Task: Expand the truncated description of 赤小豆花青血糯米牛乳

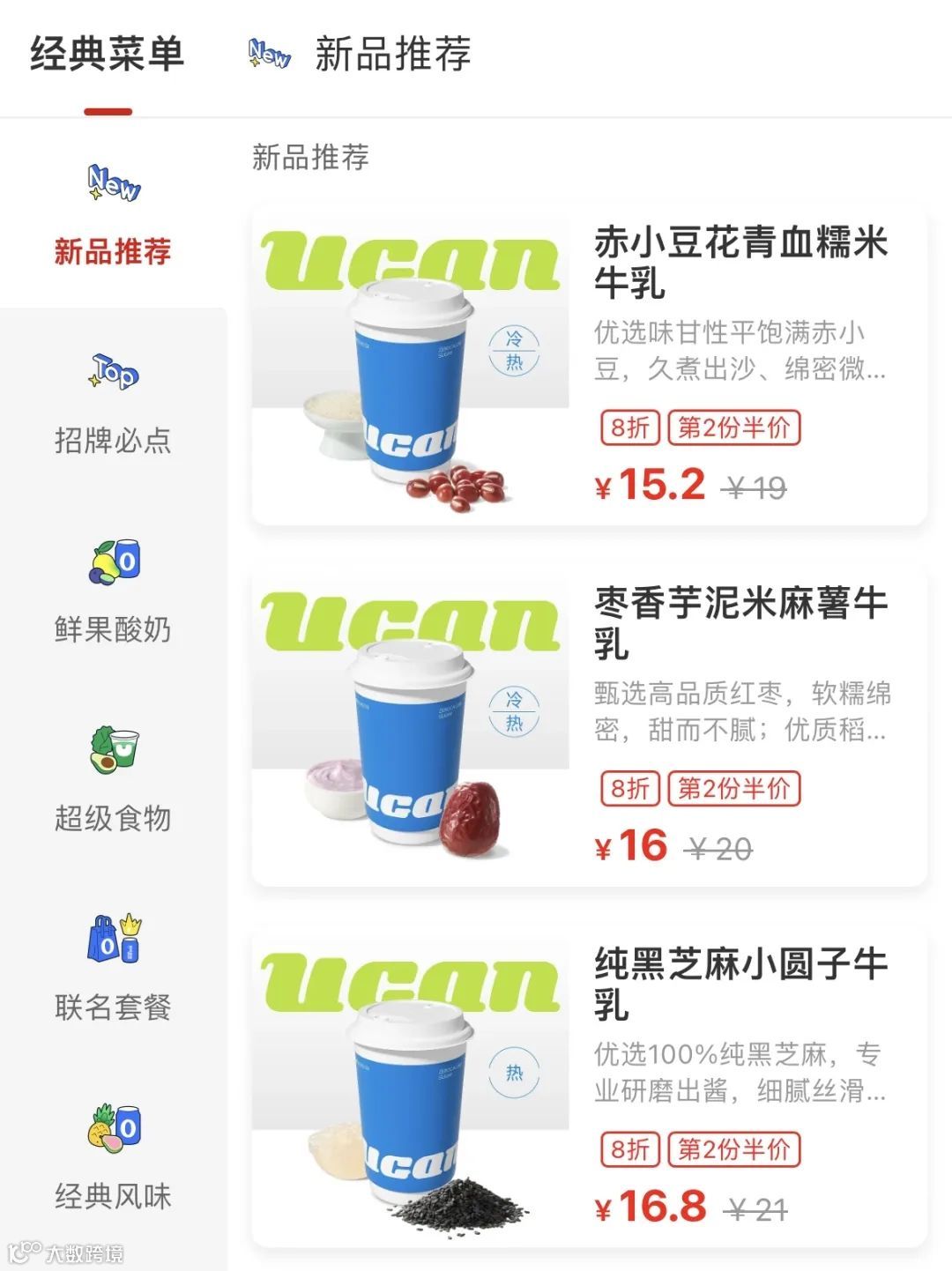Action: point(740,353)
